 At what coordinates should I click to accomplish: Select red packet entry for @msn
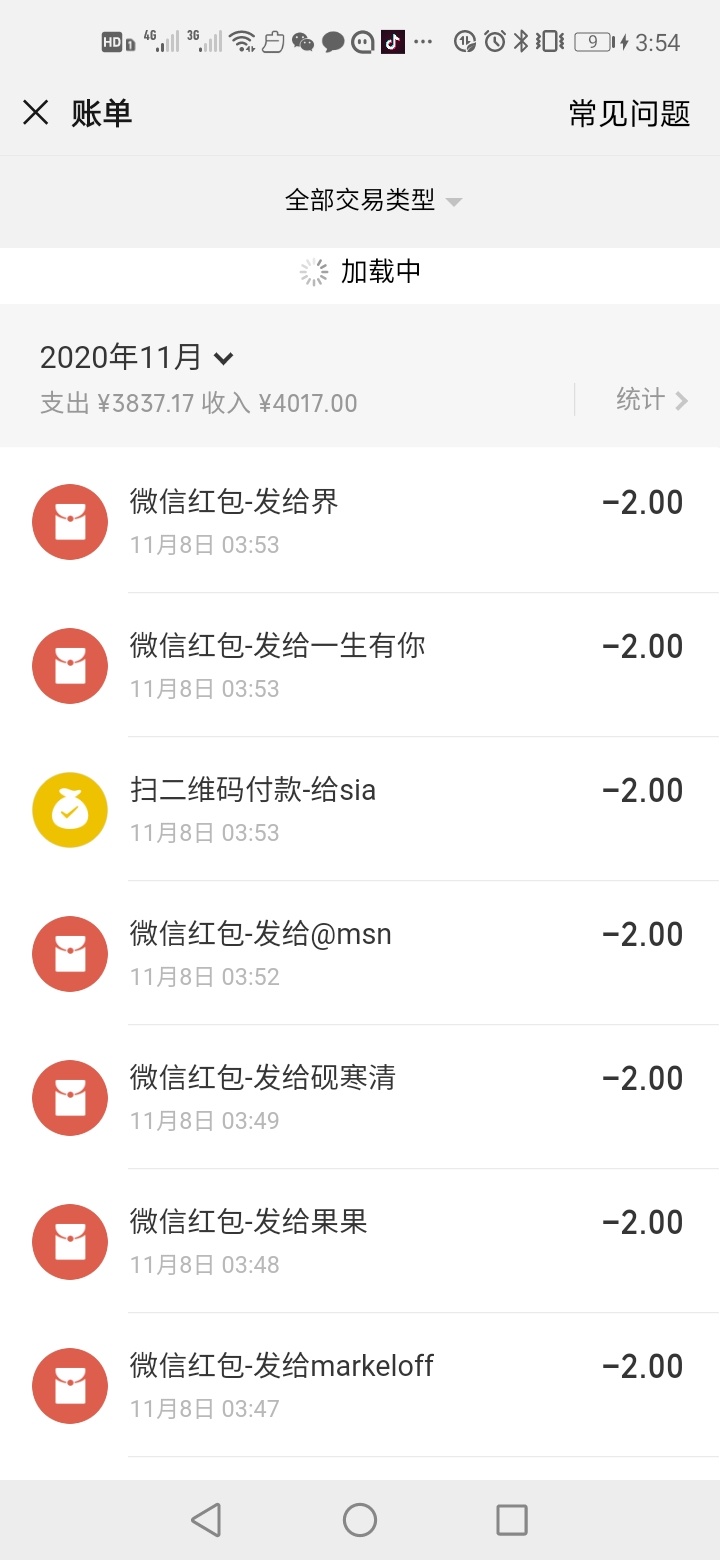click(x=360, y=953)
